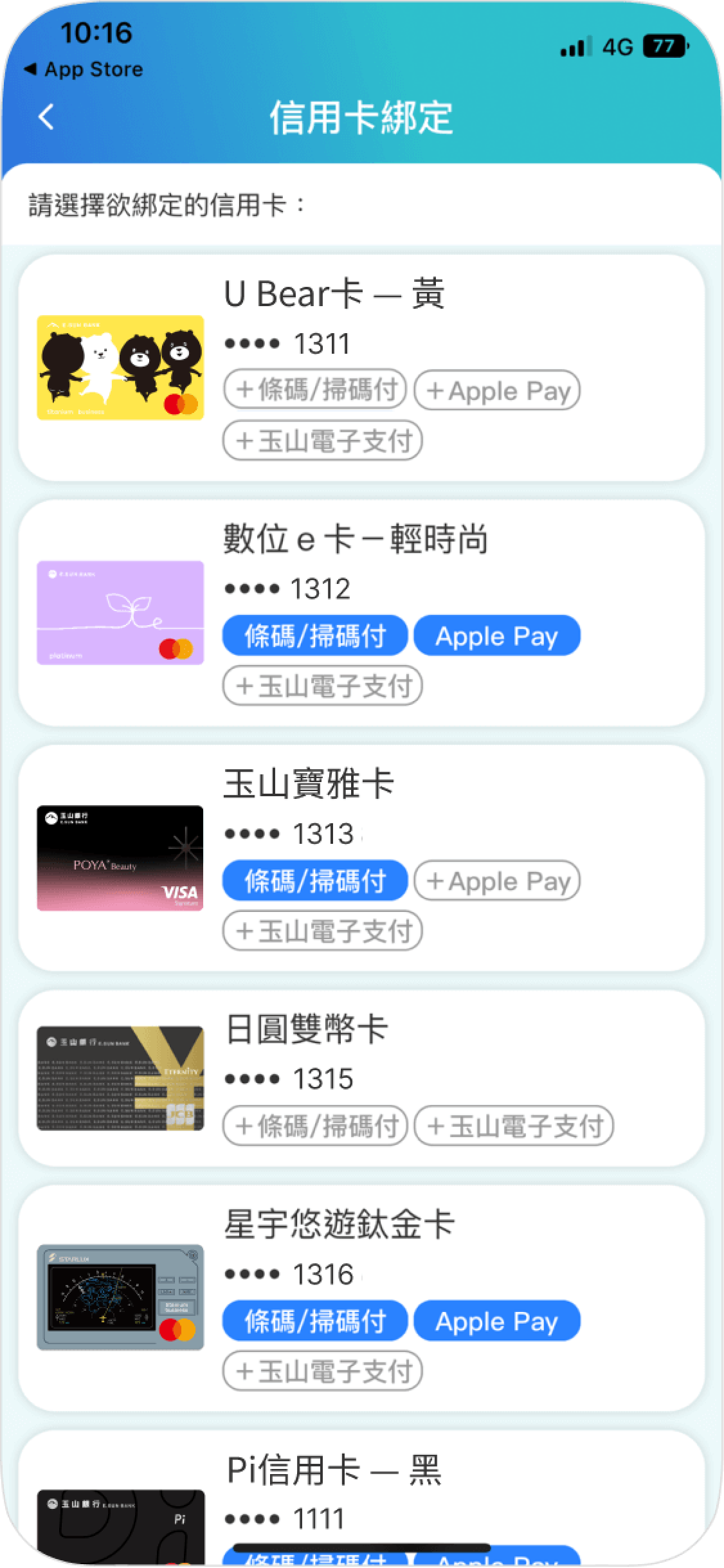This screenshot has height=1568, width=724.
Task: Add 玉山電子支付 to 星宇悠遊鈦金卡 ending 1316
Action: 322,1371
